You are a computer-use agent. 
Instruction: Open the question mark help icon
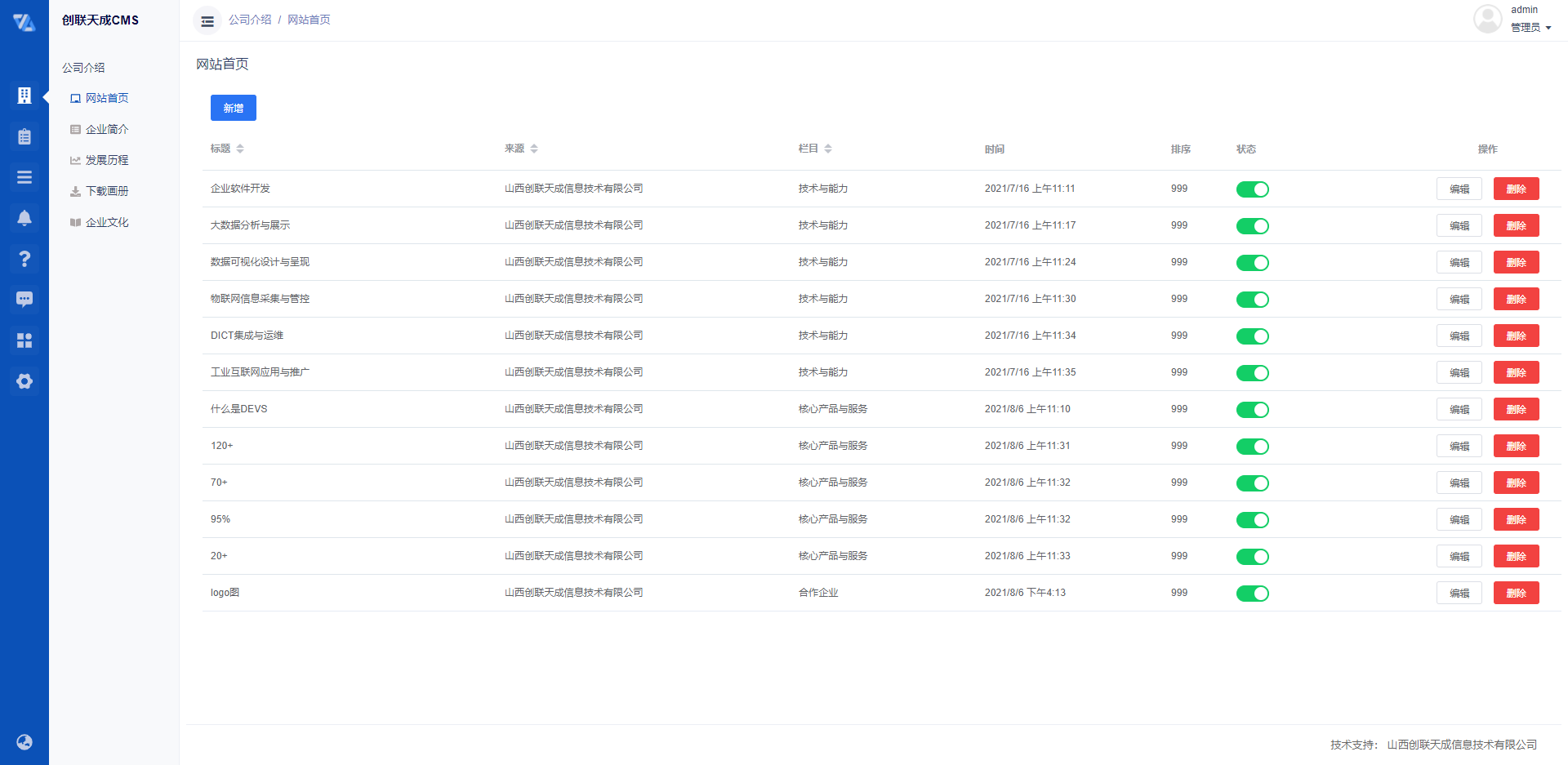tap(24, 259)
